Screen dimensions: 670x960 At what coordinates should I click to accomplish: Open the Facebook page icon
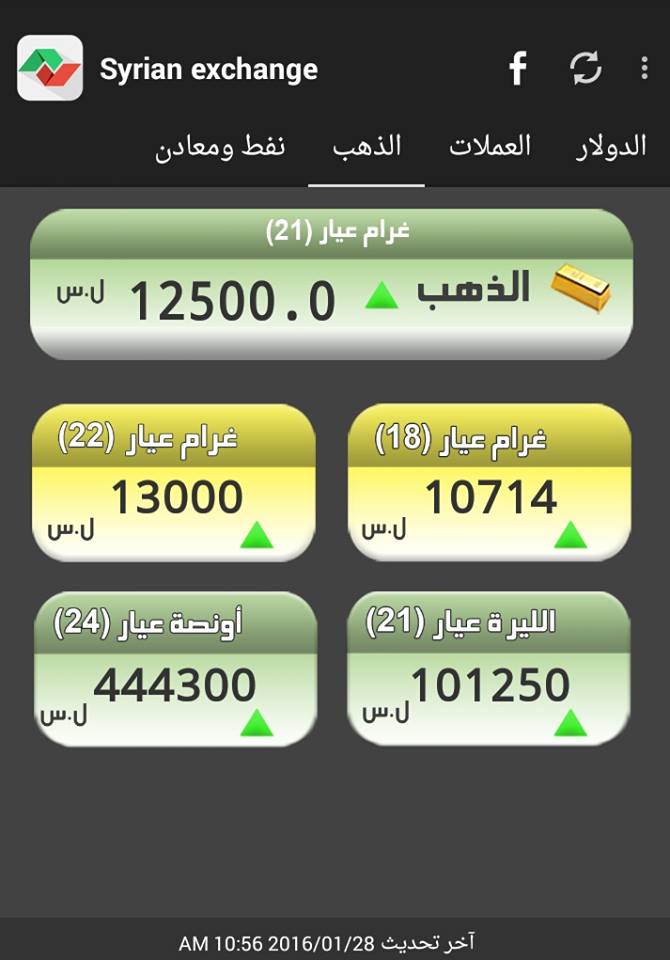(x=517, y=69)
